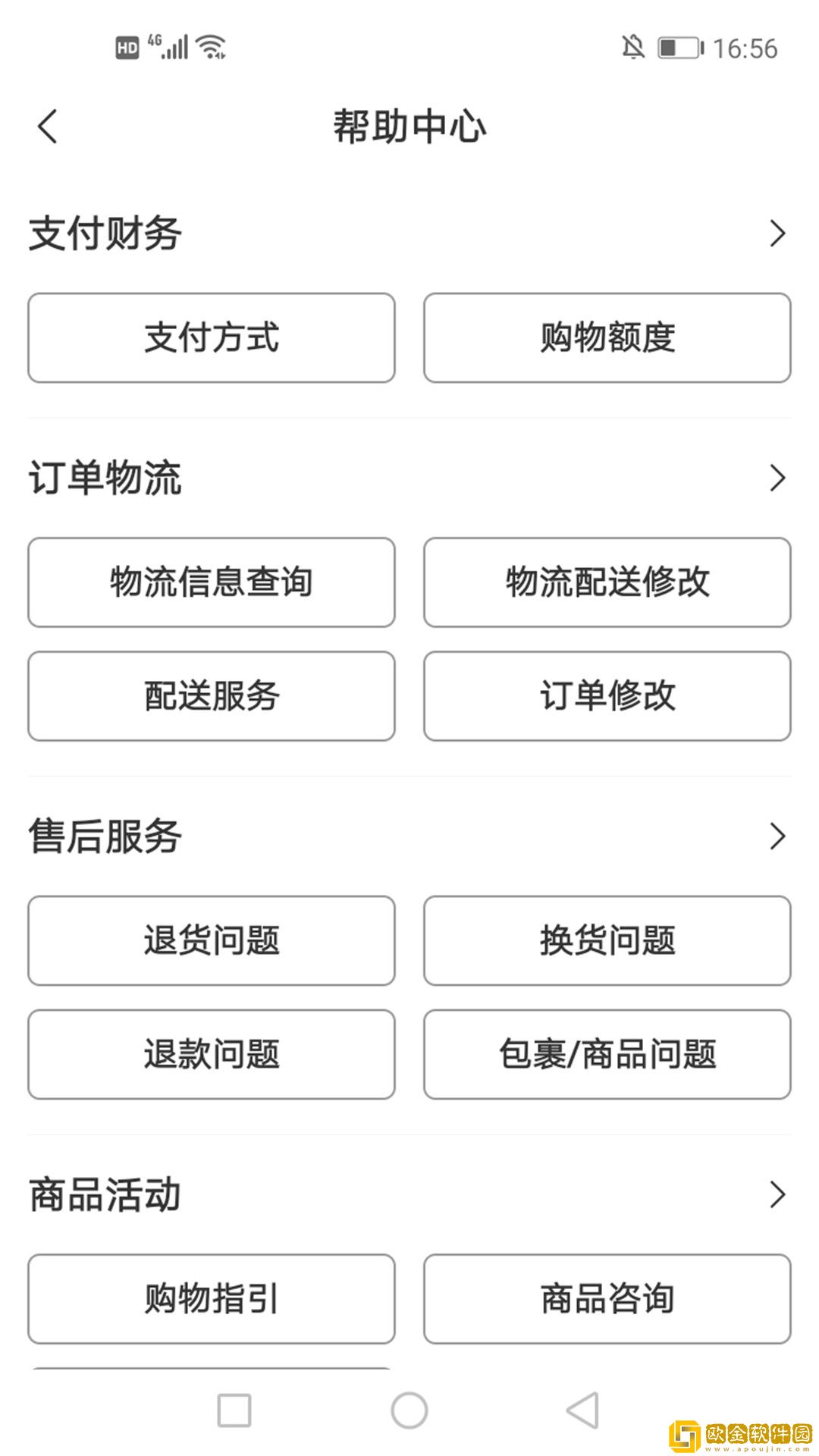
Task: Tap the muted notification bell icon
Action: click(x=632, y=45)
